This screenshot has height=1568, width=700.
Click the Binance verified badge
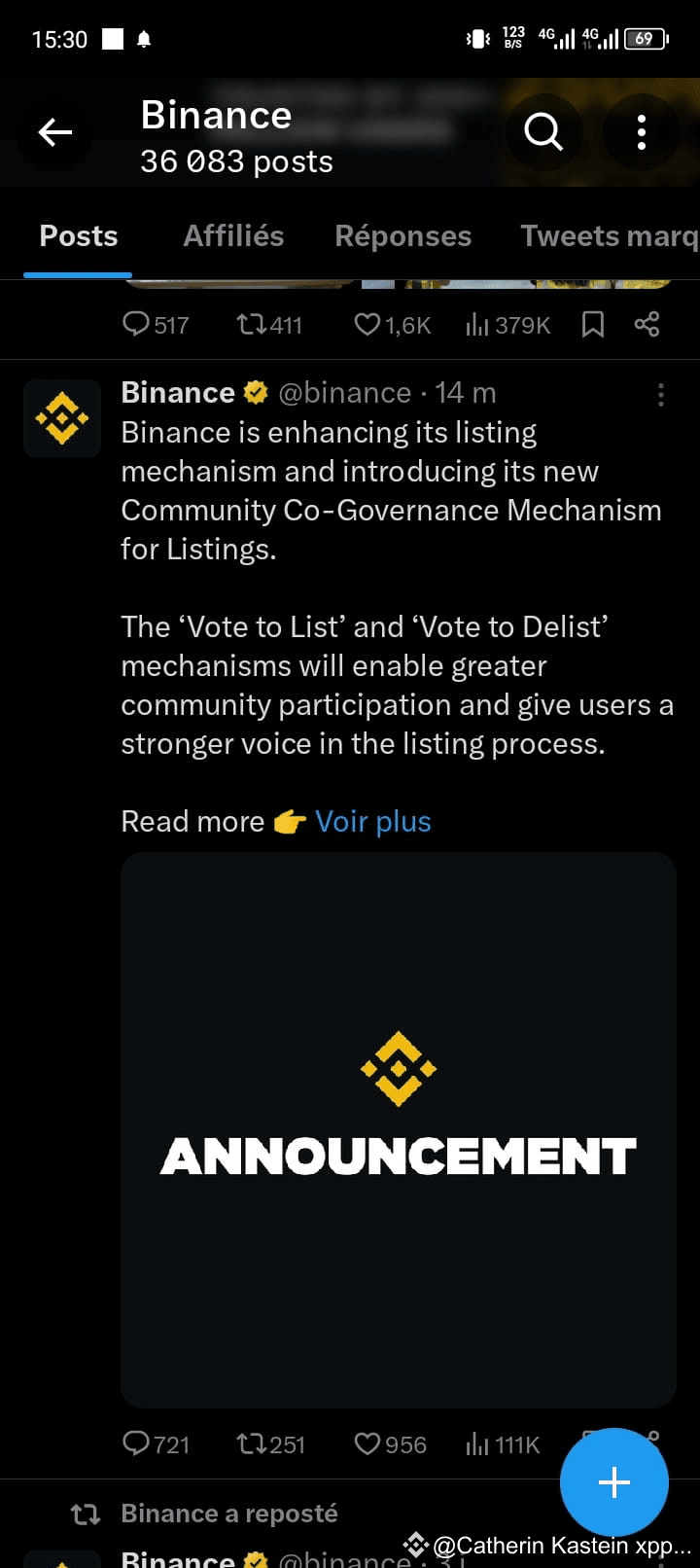click(255, 392)
